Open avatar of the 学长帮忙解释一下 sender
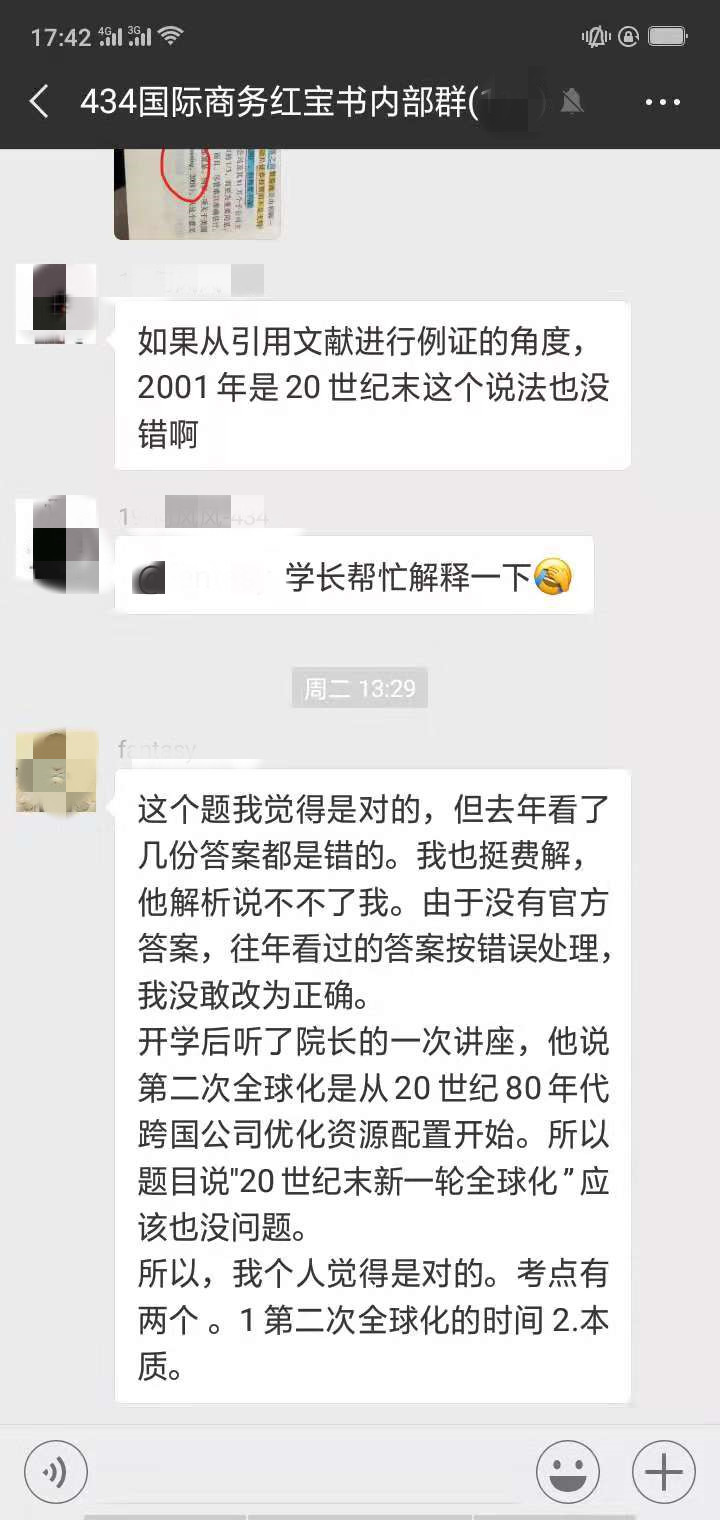The image size is (720, 1520). point(57,544)
